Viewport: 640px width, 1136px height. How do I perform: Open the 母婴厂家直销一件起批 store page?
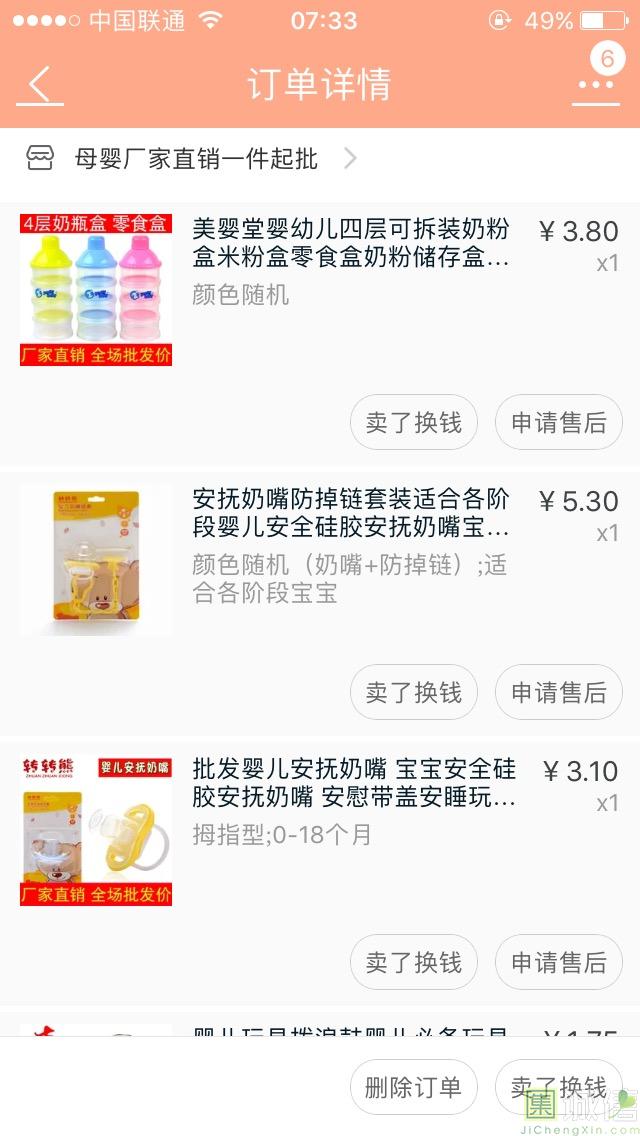[x=196, y=158]
